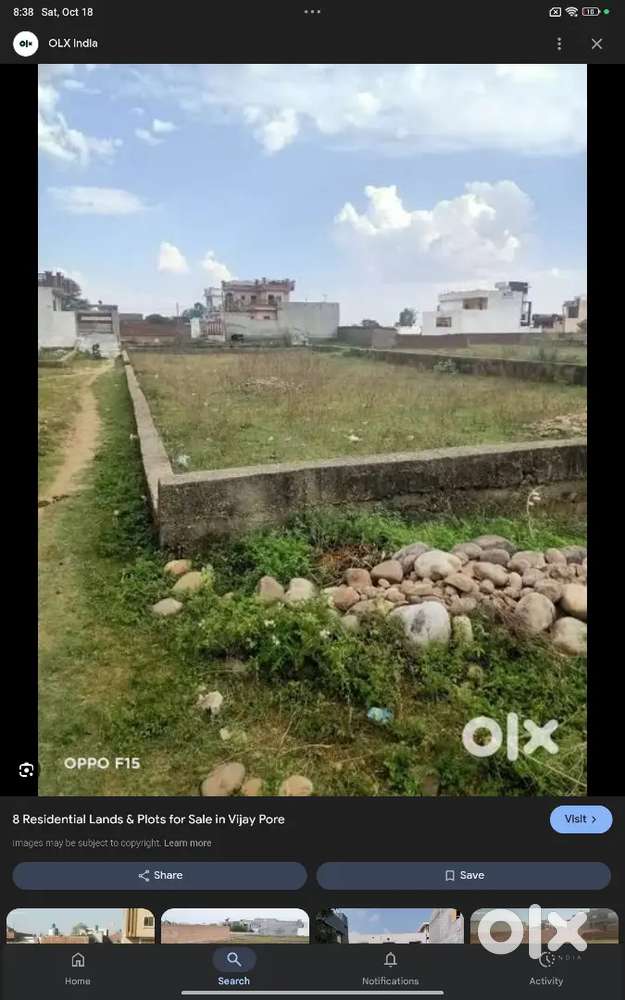Close the image viewer
Viewport: 625px width, 1000px height.
pyautogui.click(x=597, y=44)
